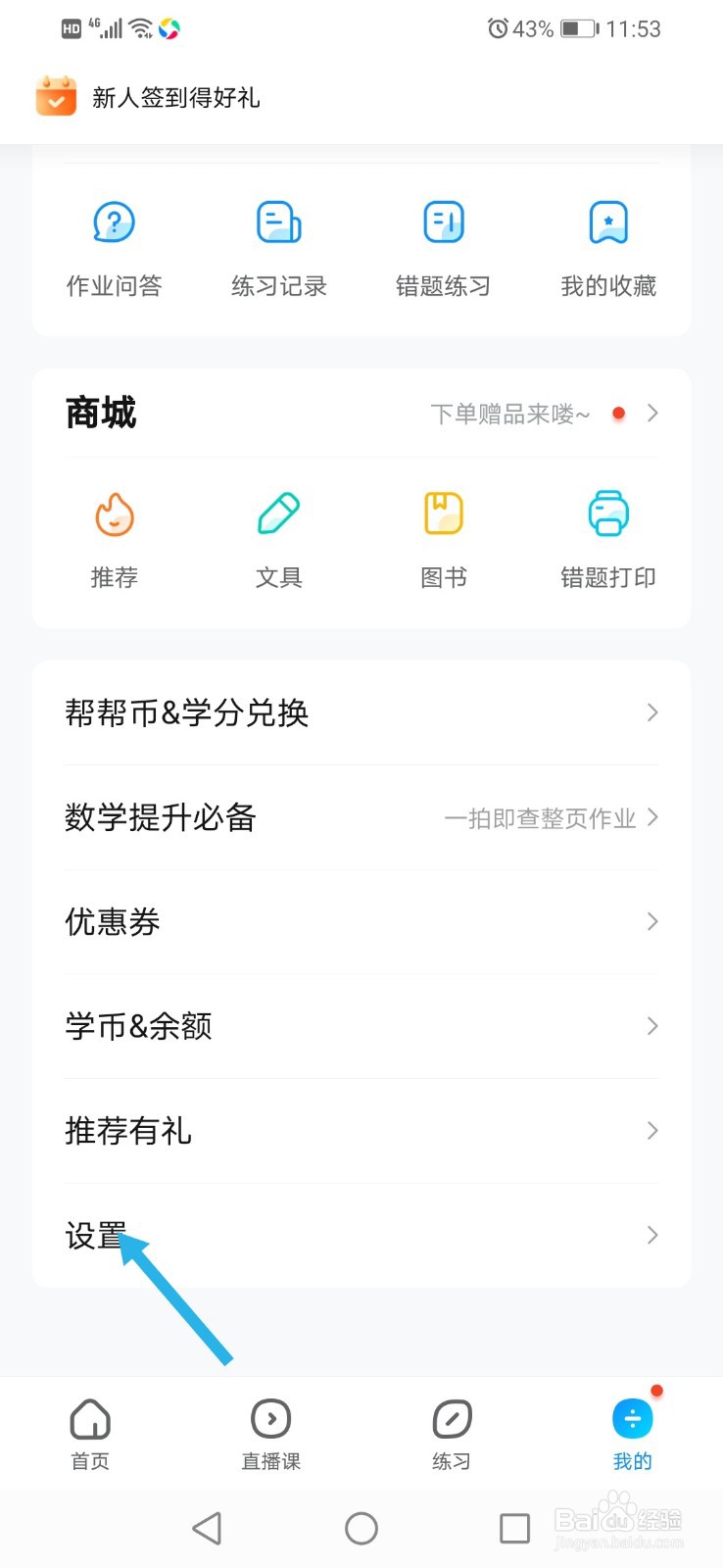This screenshot has width=723, height=1568.
Task: Select 文具 stationery in the store
Action: pyautogui.click(x=279, y=540)
